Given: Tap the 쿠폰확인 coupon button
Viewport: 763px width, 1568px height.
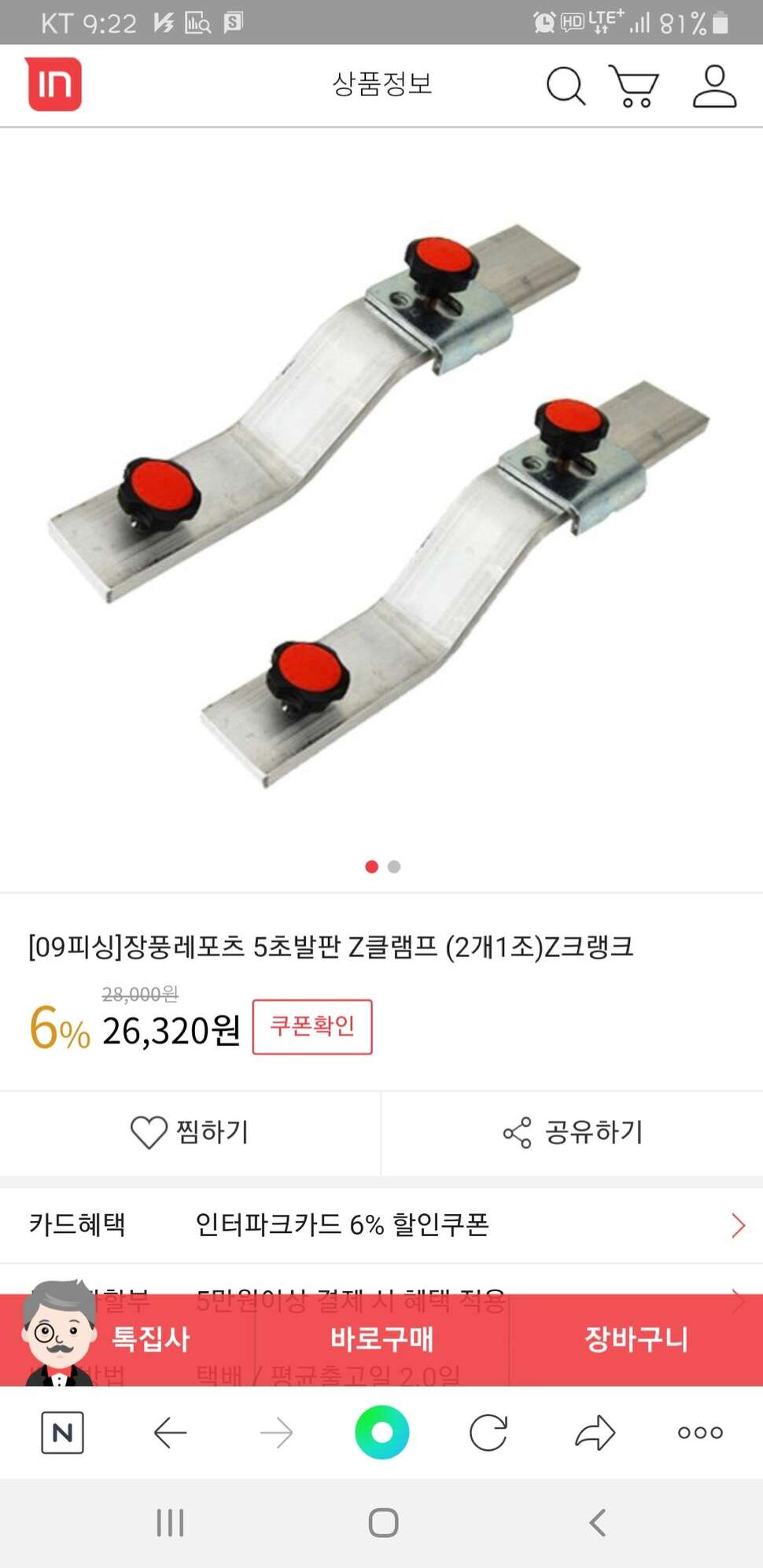Looking at the screenshot, I should tap(312, 1026).
